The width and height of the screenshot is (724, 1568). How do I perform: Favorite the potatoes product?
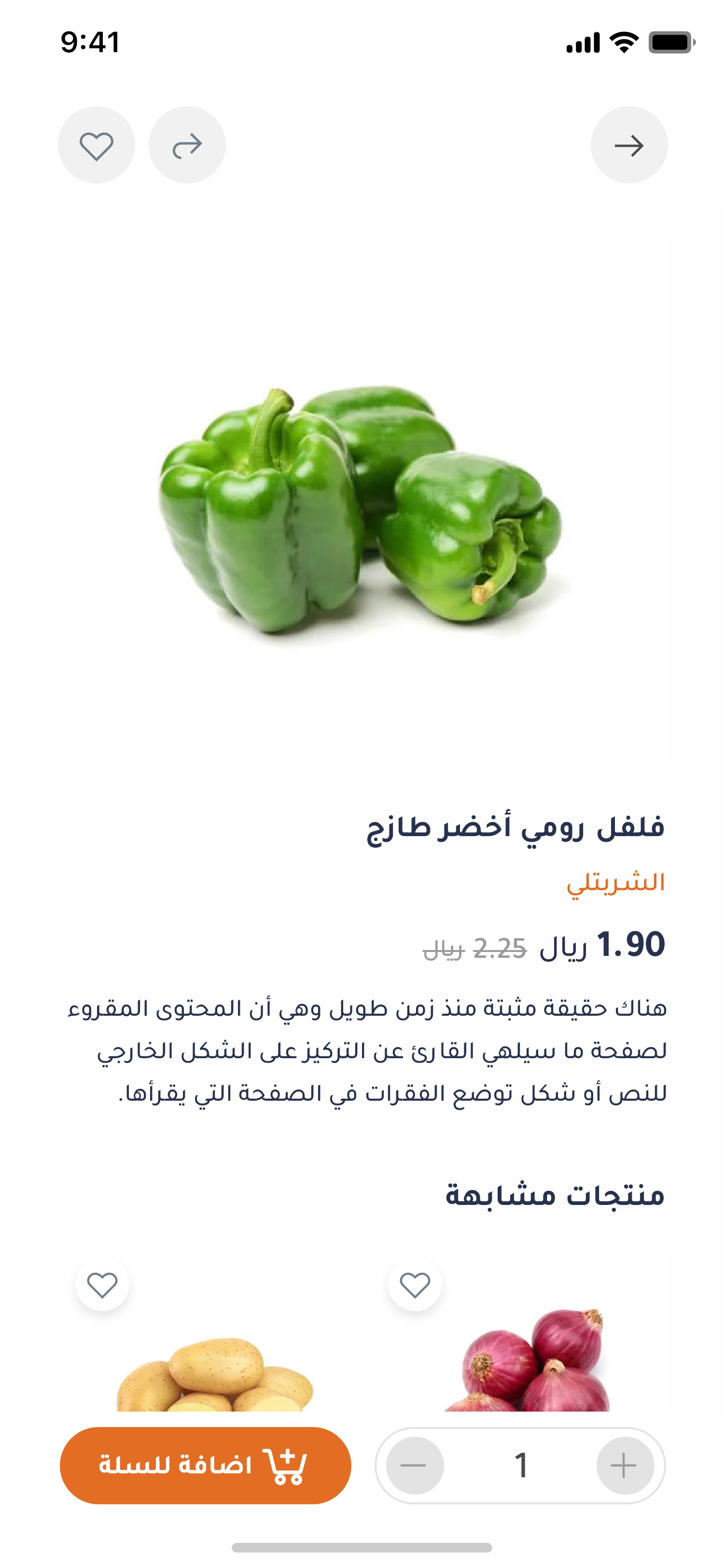tap(102, 1285)
